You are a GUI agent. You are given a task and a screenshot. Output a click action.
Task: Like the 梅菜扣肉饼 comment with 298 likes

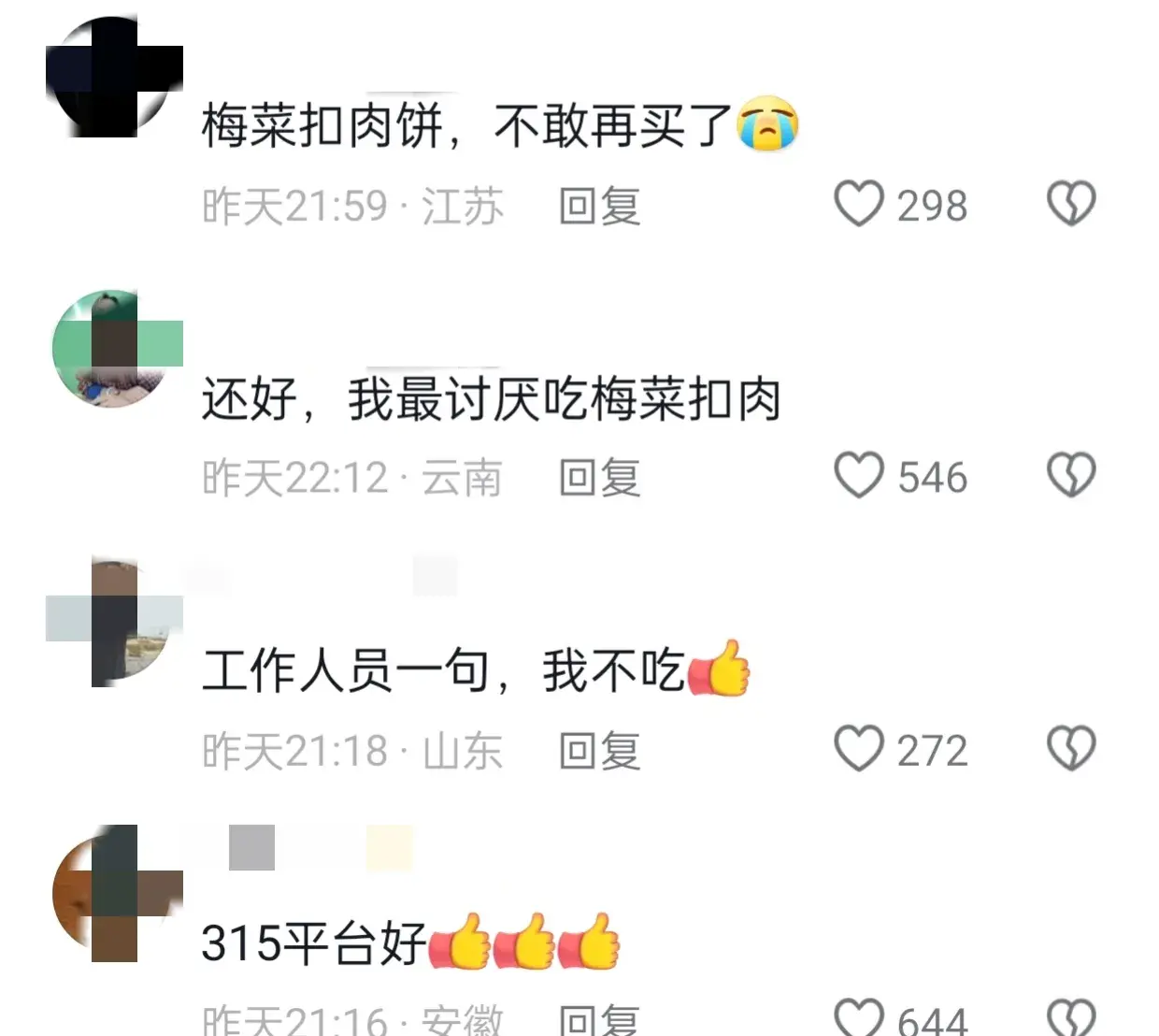click(858, 204)
